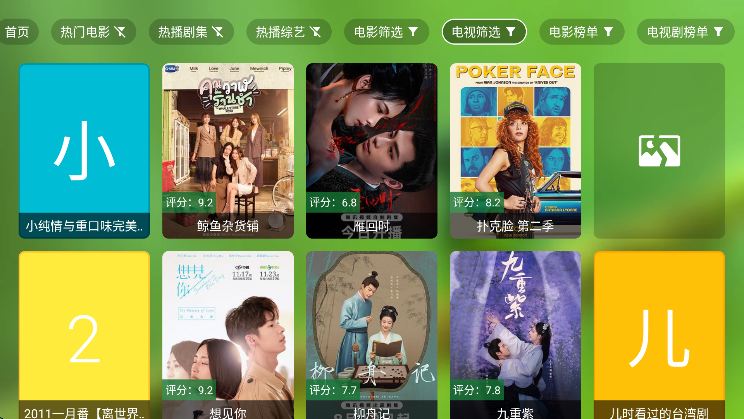The image size is (744, 419).
Task: Open the 2011一月番 yellow card
Action: [84, 335]
